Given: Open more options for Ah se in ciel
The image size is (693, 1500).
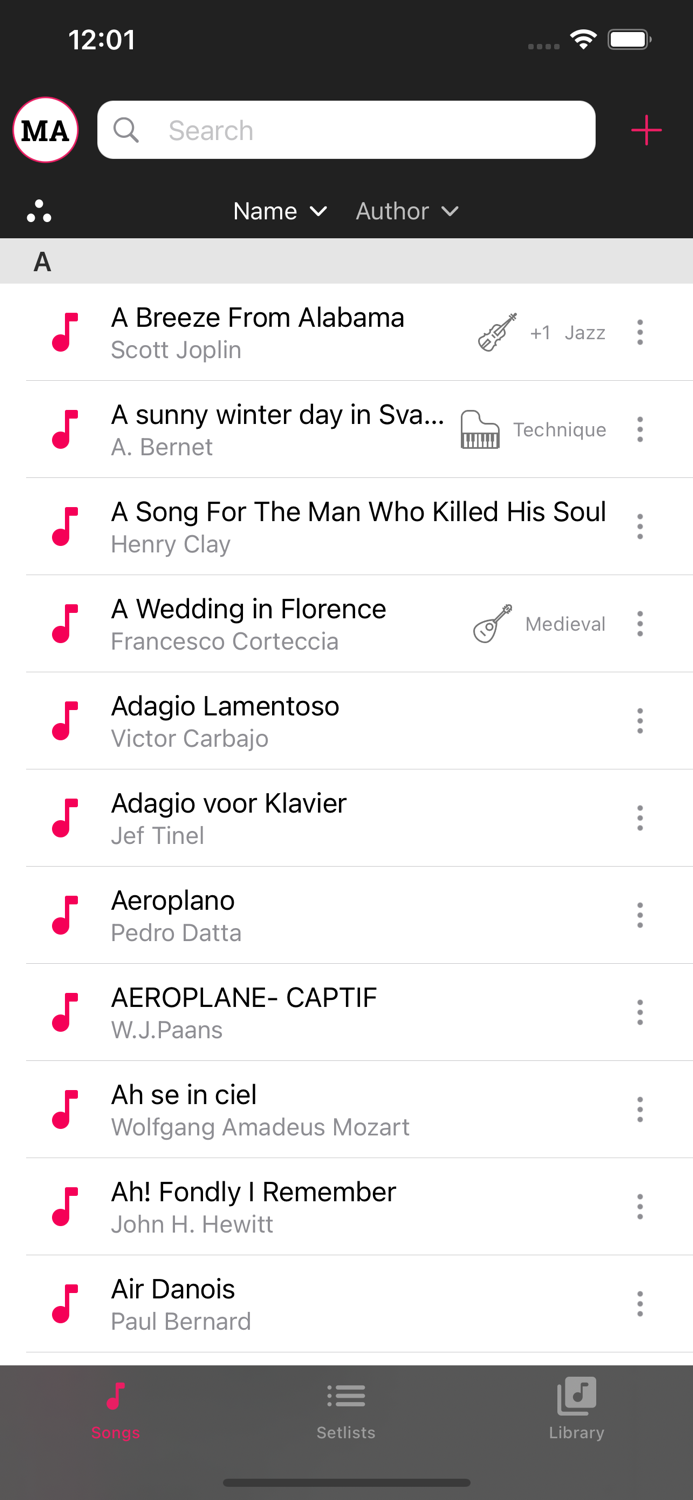Looking at the screenshot, I should click(x=640, y=1109).
